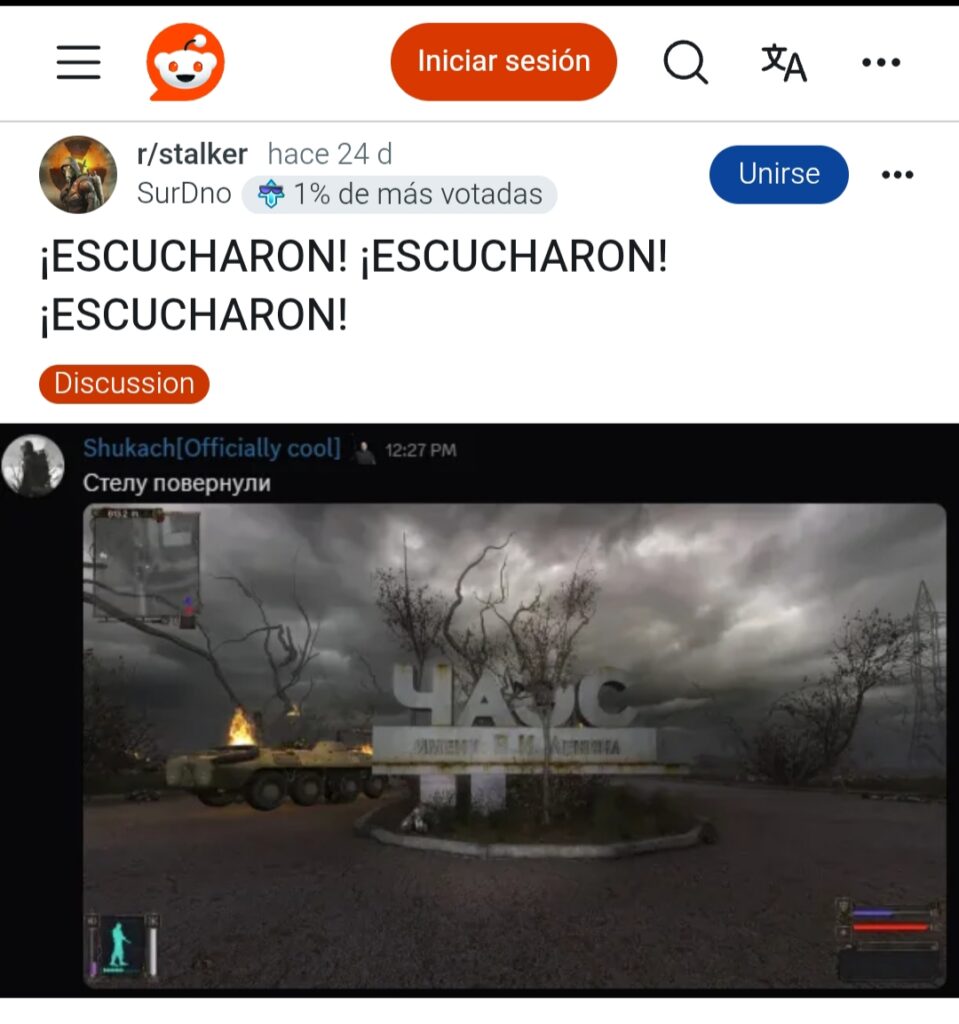Open the r/stalker community page
This screenshot has height=1024, width=959.
tap(191, 154)
